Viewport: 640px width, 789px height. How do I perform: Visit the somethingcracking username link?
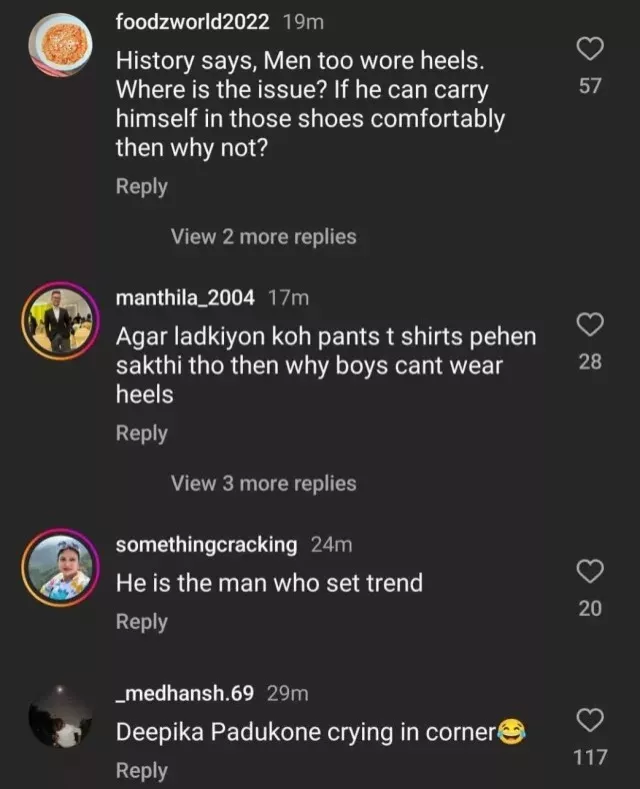point(206,544)
